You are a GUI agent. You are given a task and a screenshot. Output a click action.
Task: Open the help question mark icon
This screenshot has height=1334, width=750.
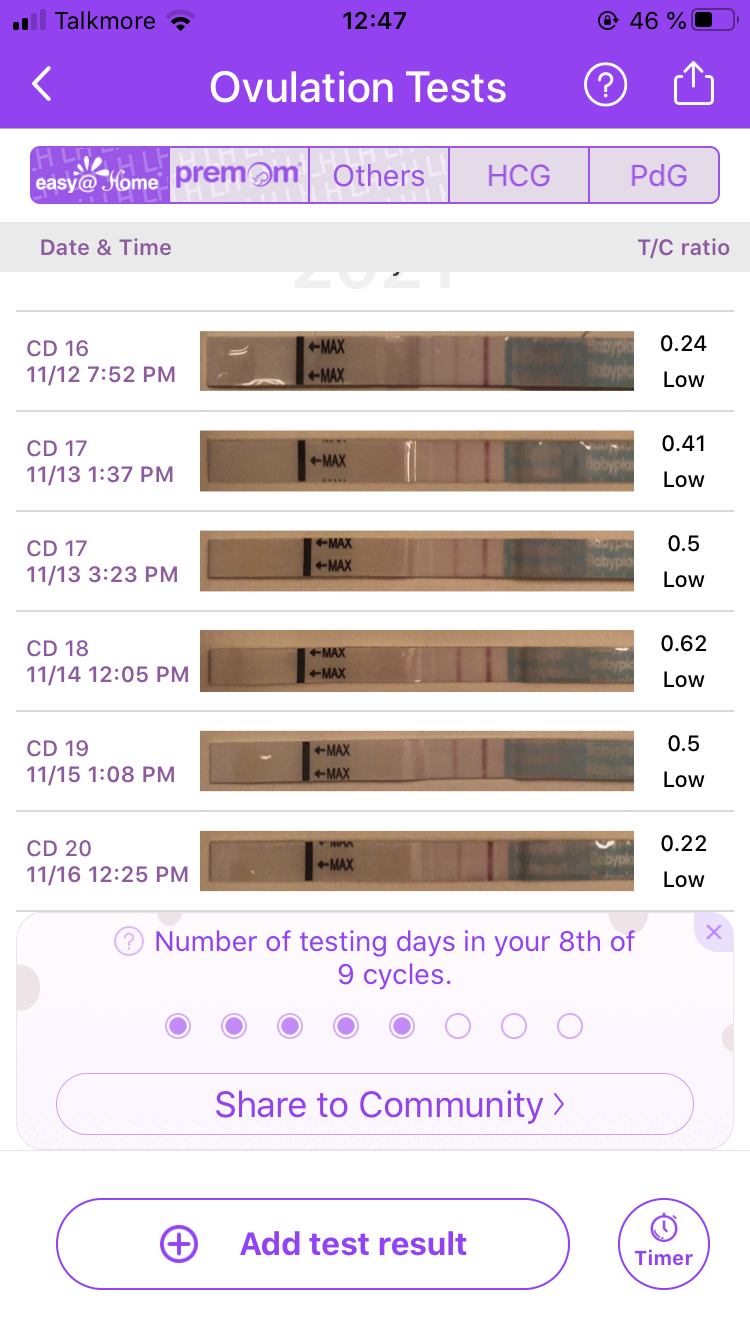point(605,86)
